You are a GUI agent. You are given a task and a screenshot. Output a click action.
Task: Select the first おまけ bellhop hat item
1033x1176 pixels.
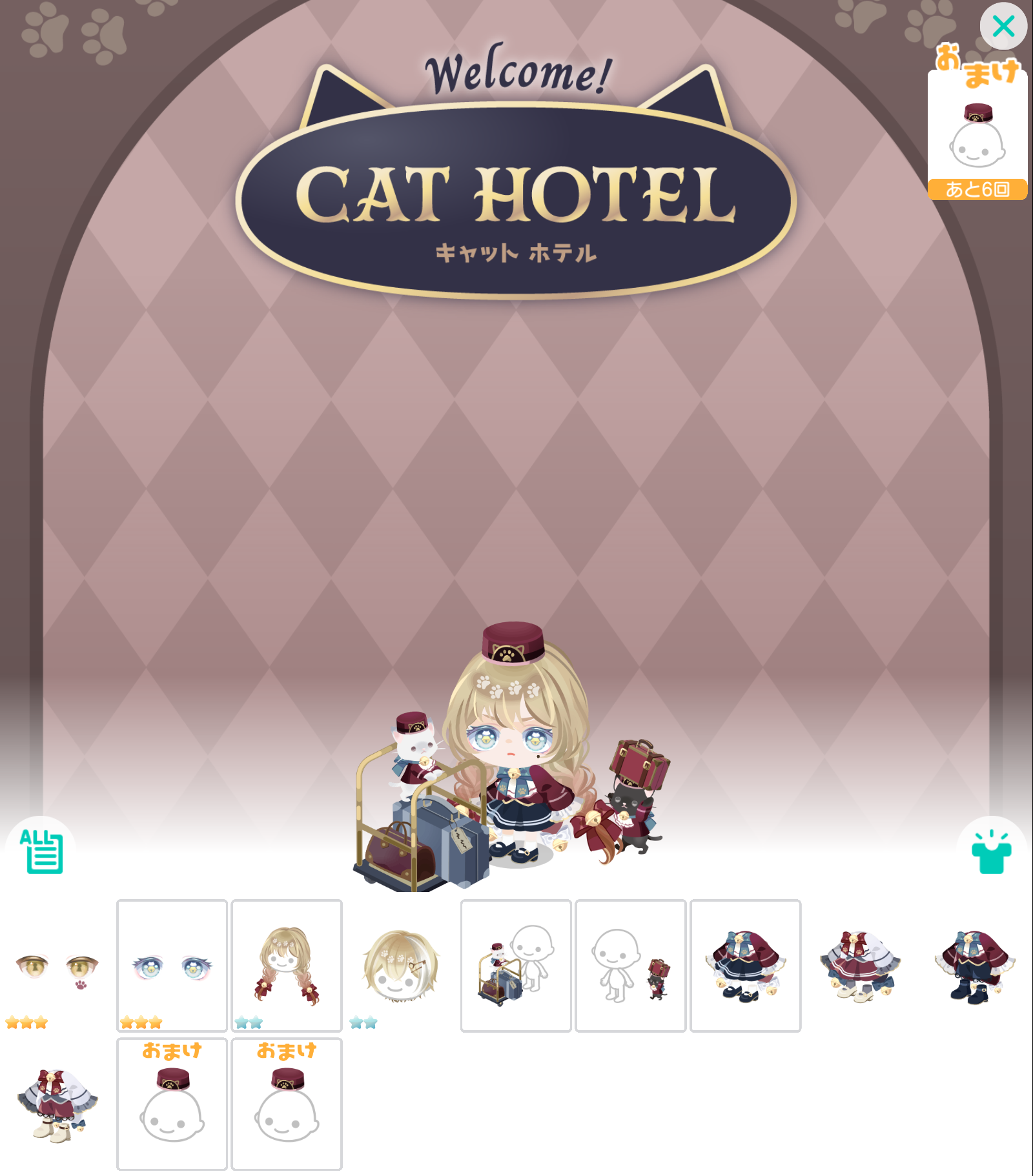172,1105
